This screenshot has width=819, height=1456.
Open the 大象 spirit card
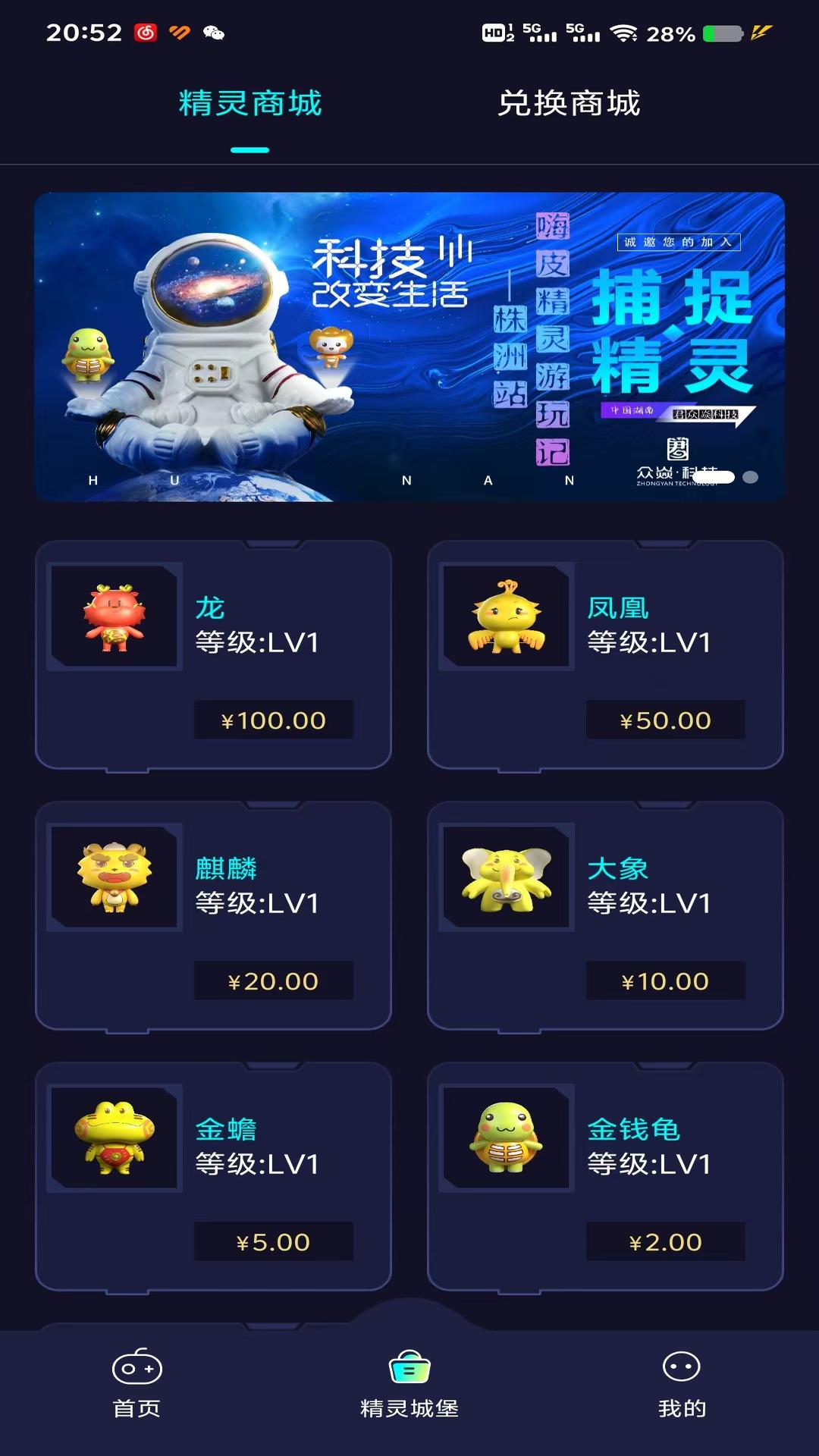coord(604,915)
